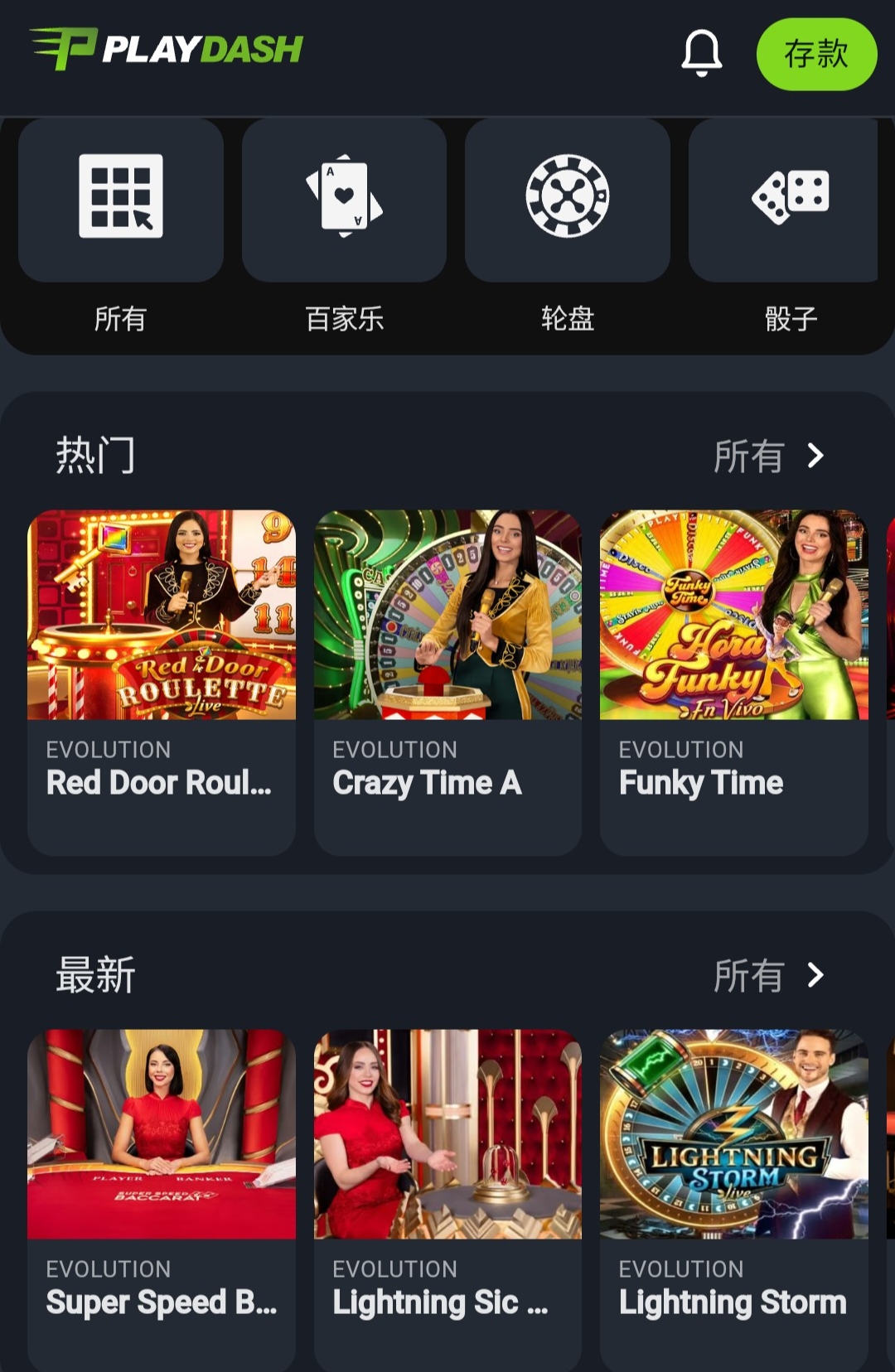The height and width of the screenshot is (1372, 895).
Task: View all games in the 最新 section
Action: [768, 975]
